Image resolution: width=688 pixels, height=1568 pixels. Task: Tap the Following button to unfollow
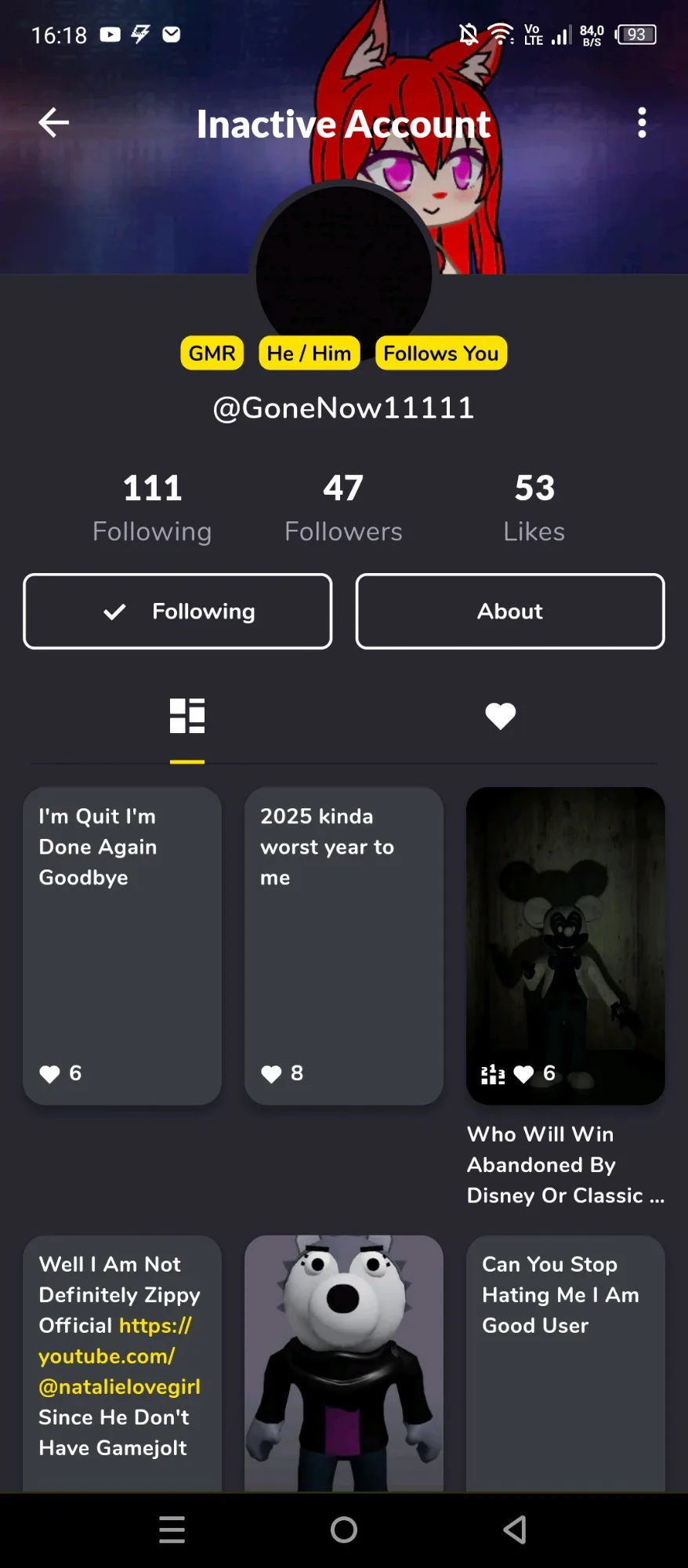(x=178, y=612)
